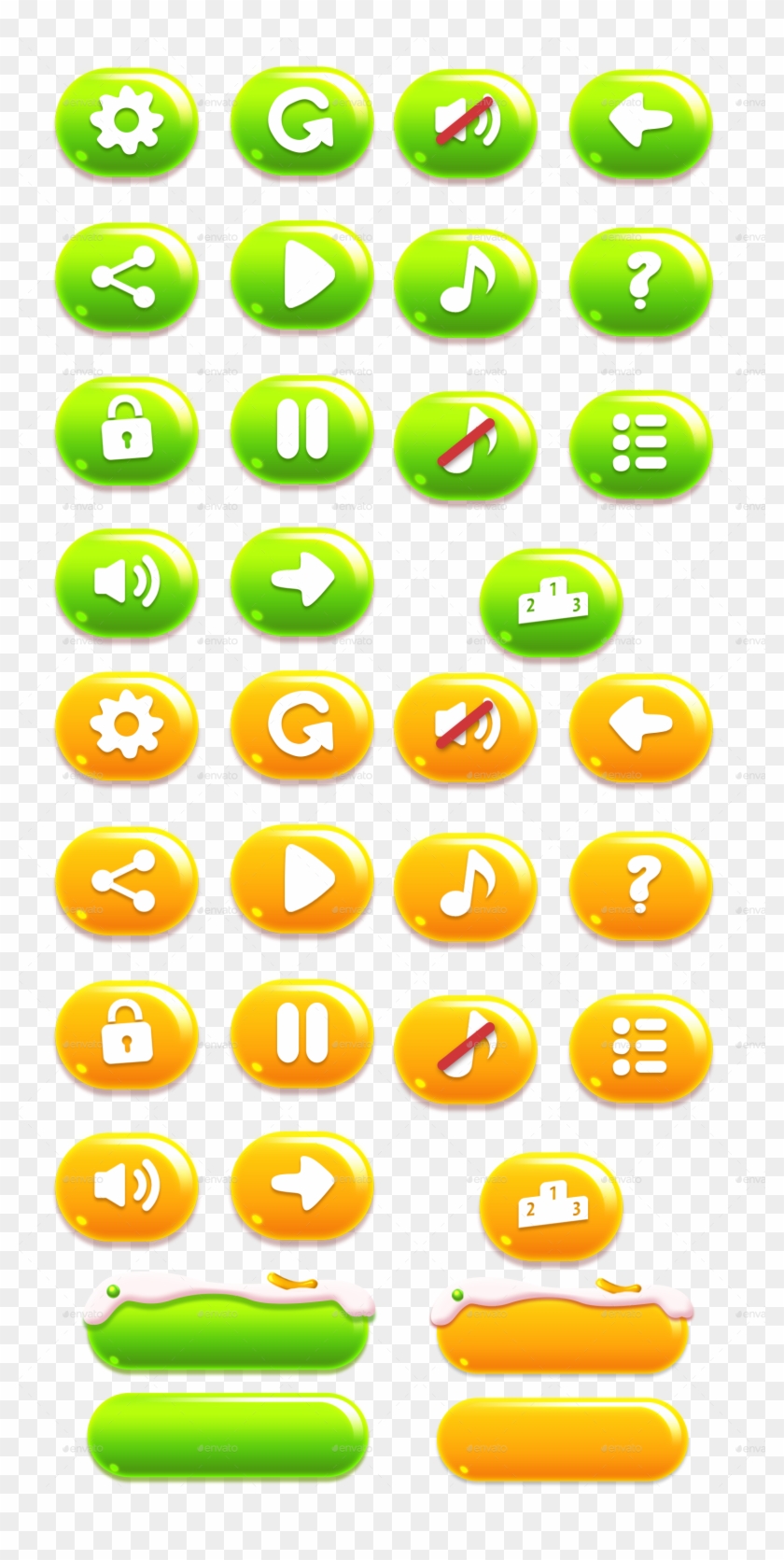Unmute sound via the green crossed speaker button
This screenshot has width=784, height=1560.
467,121
